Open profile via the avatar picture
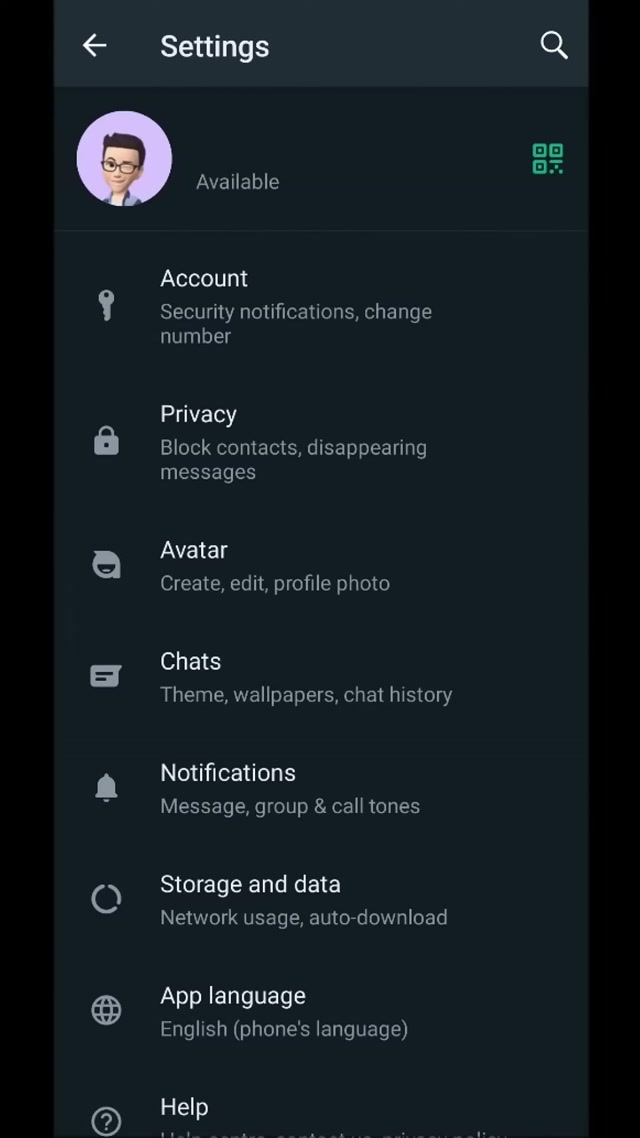This screenshot has height=1138, width=640. (124, 159)
